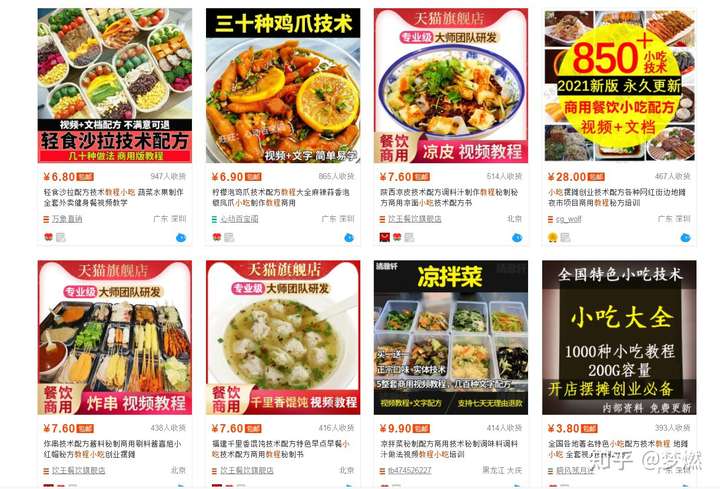
Task: Chat with seller via eg_wolf Wangwang icon
Action: [685, 237]
